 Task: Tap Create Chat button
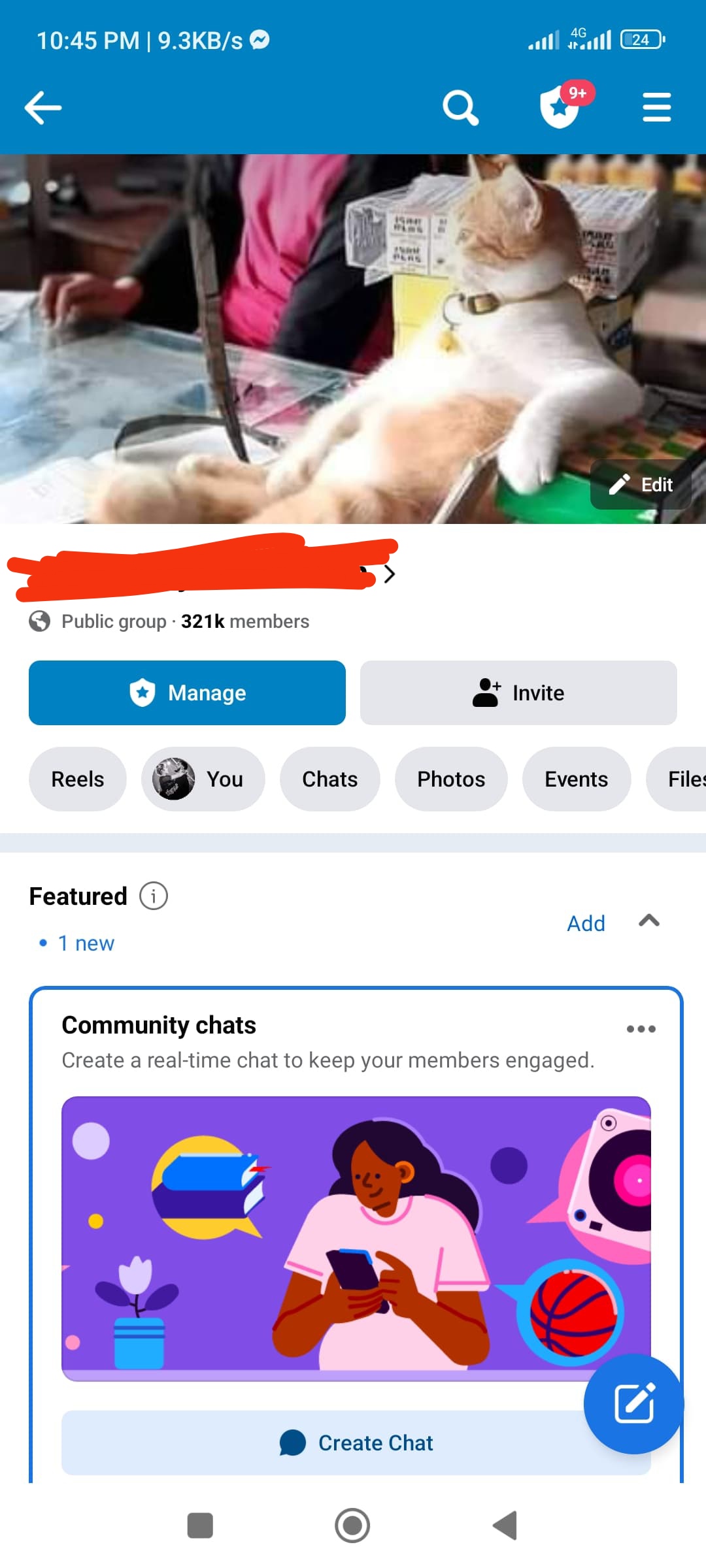coord(356,1443)
